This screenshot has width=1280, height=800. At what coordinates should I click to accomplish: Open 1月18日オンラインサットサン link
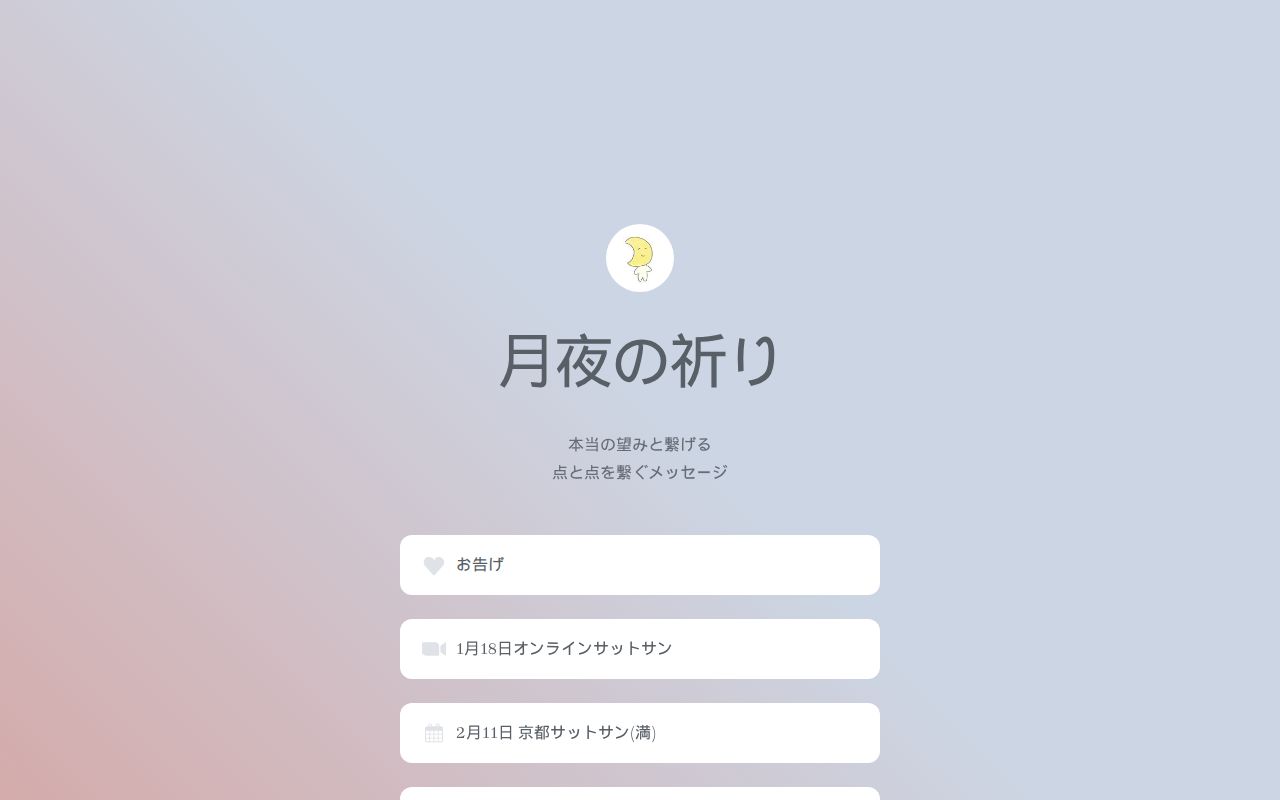[x=639, y=649]
